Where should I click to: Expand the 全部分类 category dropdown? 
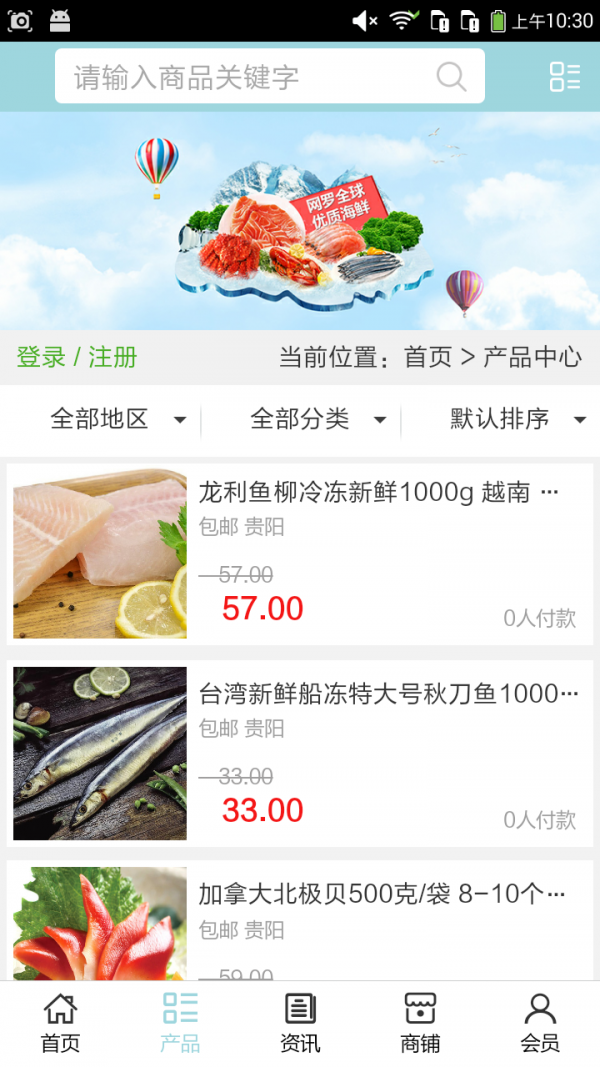click(x=318, y=419)
